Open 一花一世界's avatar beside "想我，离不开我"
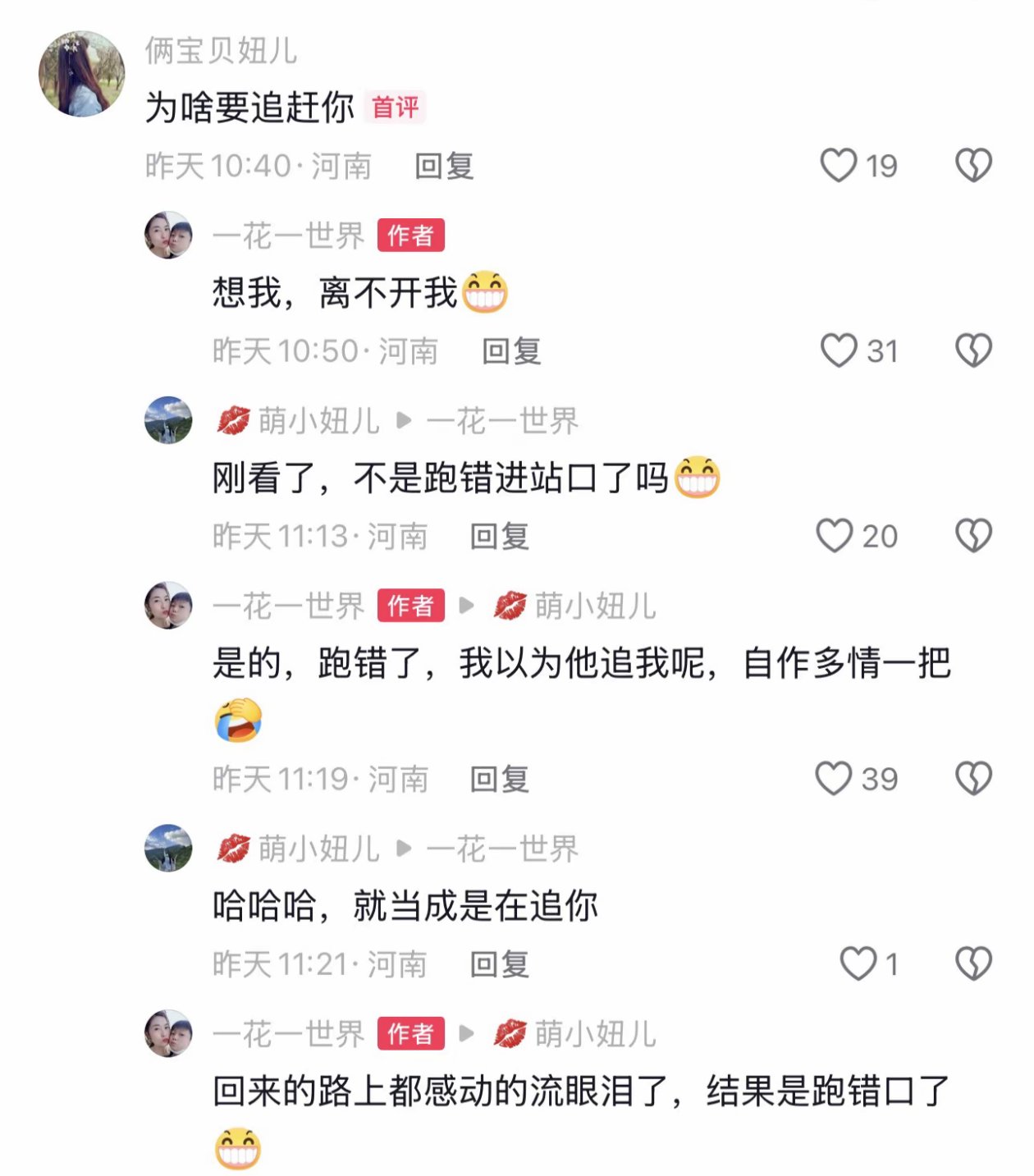 pyautogui.click(x=168, y=235)
